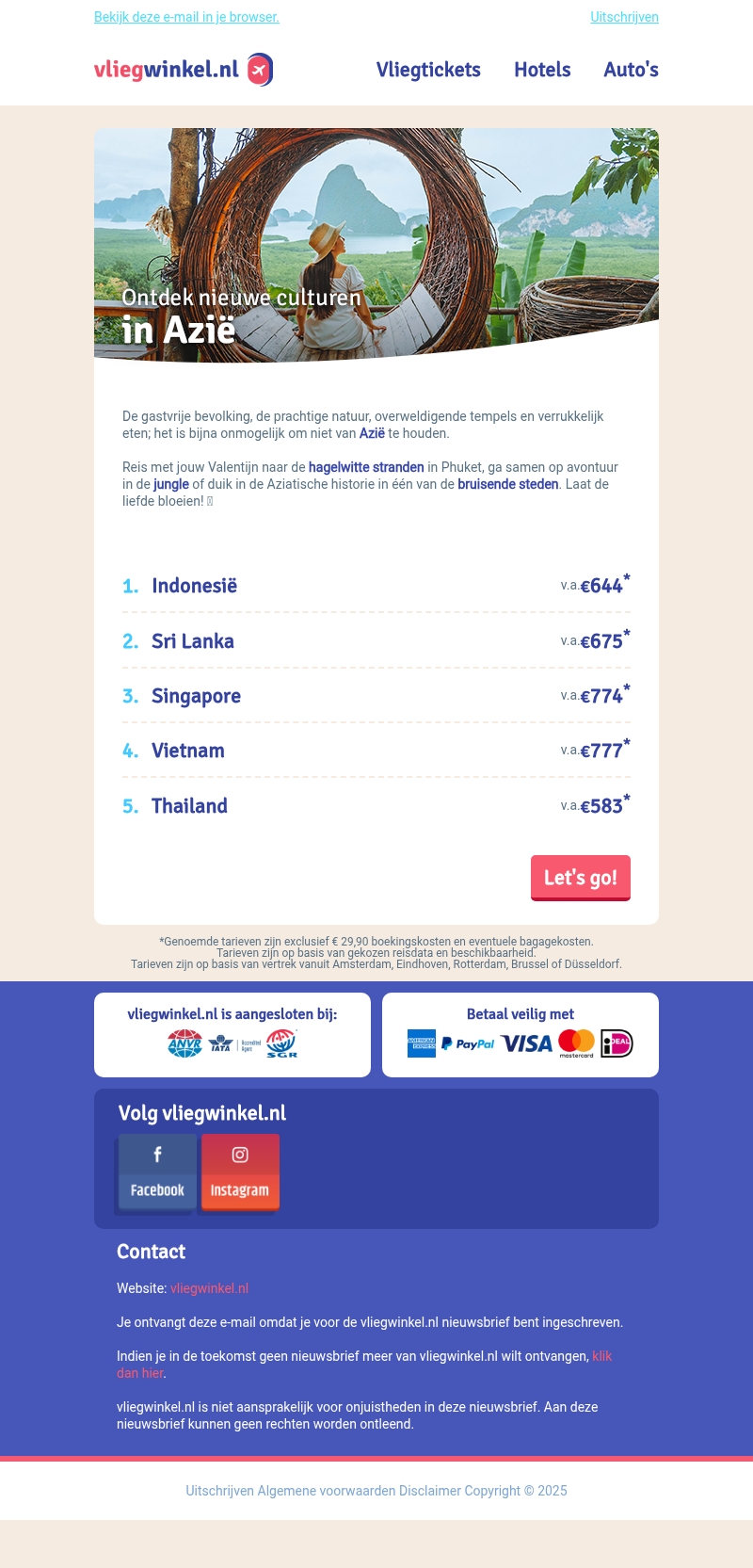Go to Hotels section
The image size is (753, 1568).
(542, 70)
